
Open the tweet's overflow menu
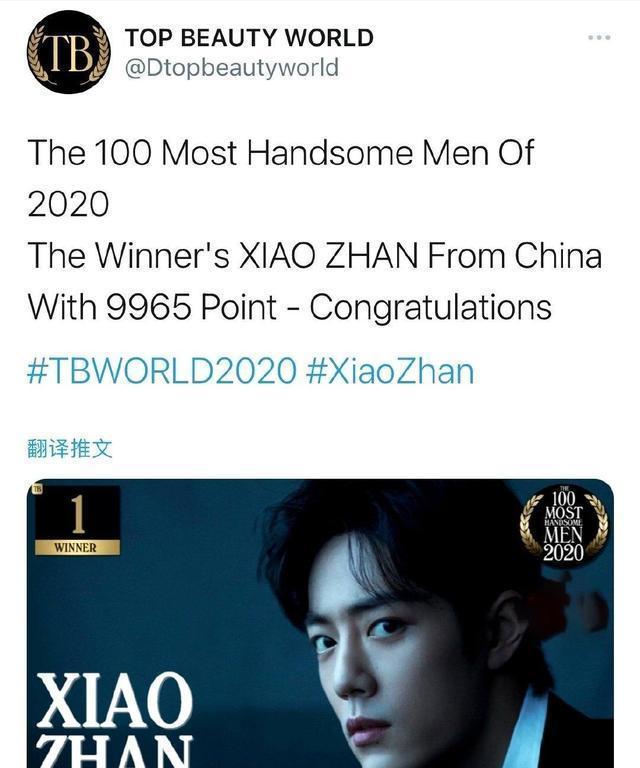pyautogui.click(x=598, y=38)
